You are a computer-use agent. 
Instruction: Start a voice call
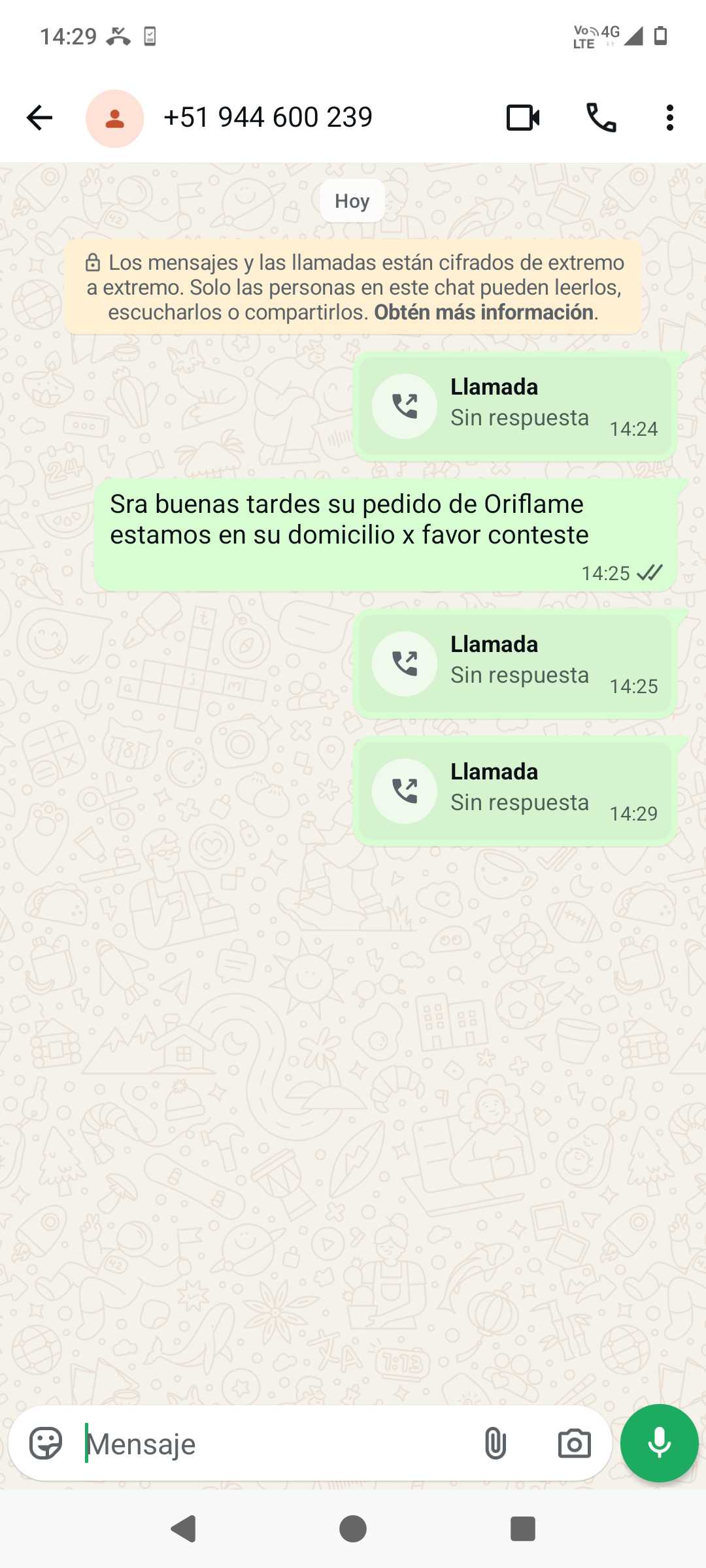pos(601,118)
